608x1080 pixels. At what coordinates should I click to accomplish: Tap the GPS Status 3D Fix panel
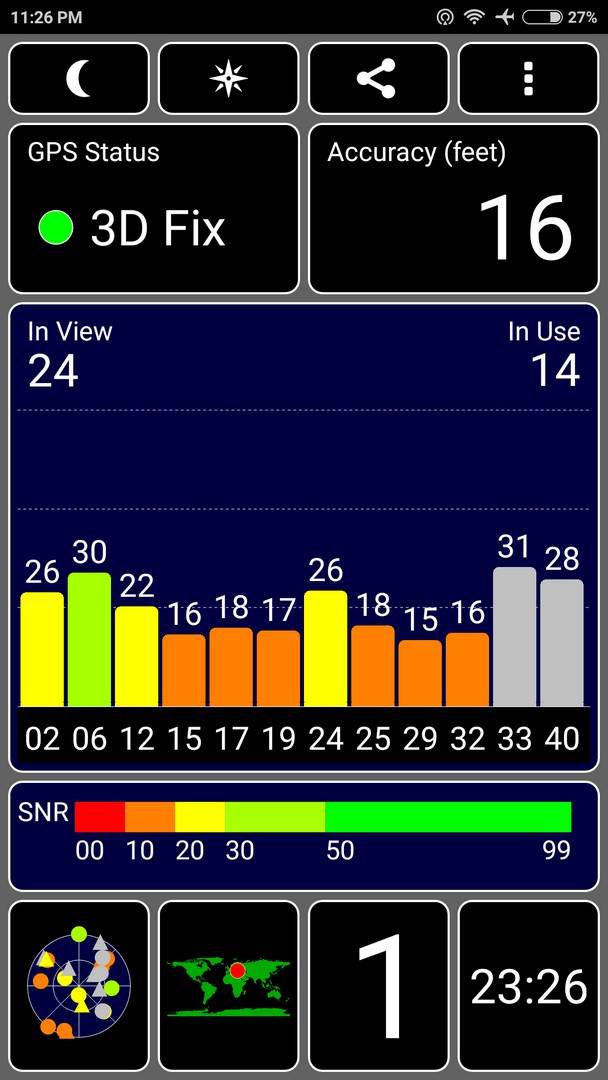pos(154,209)
